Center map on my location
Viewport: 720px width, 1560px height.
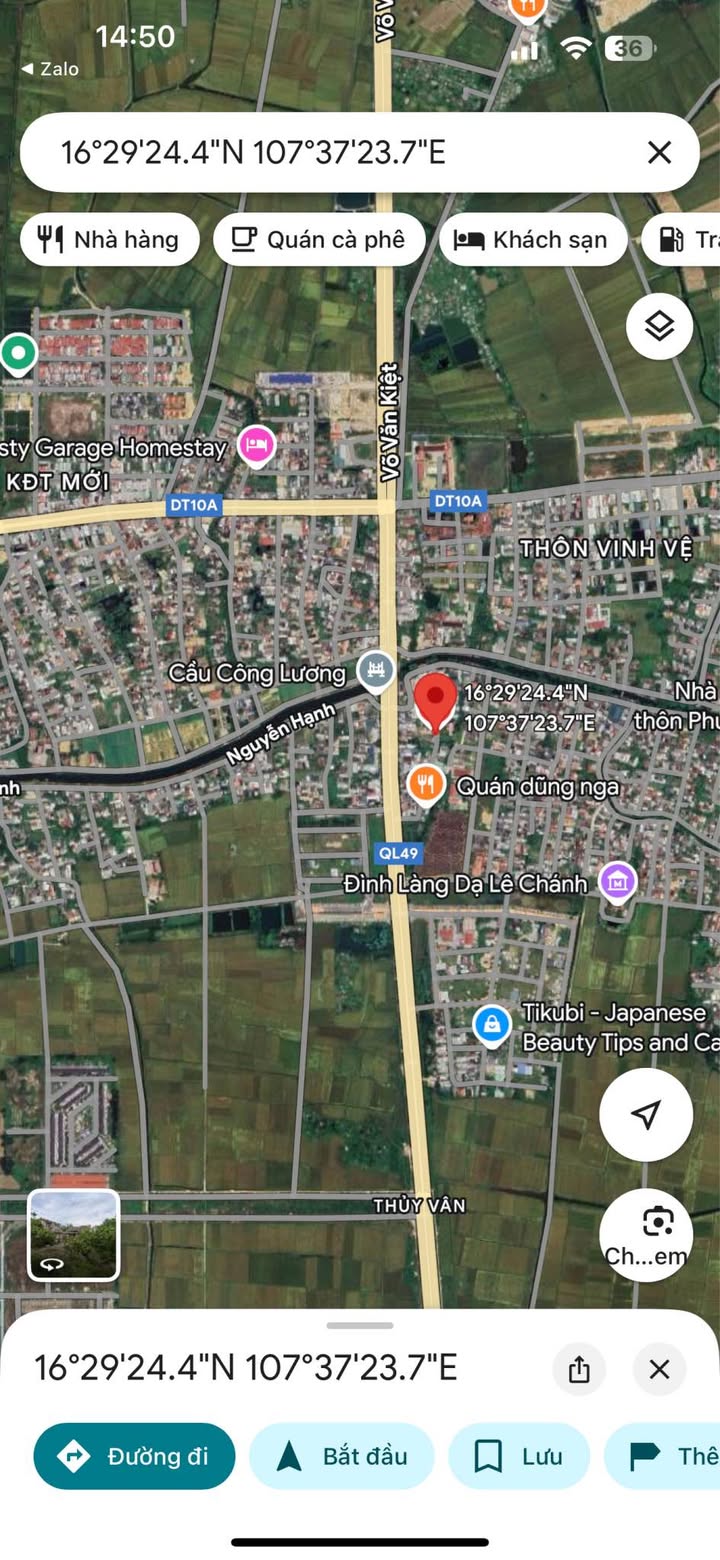(x=646, y=1115)
